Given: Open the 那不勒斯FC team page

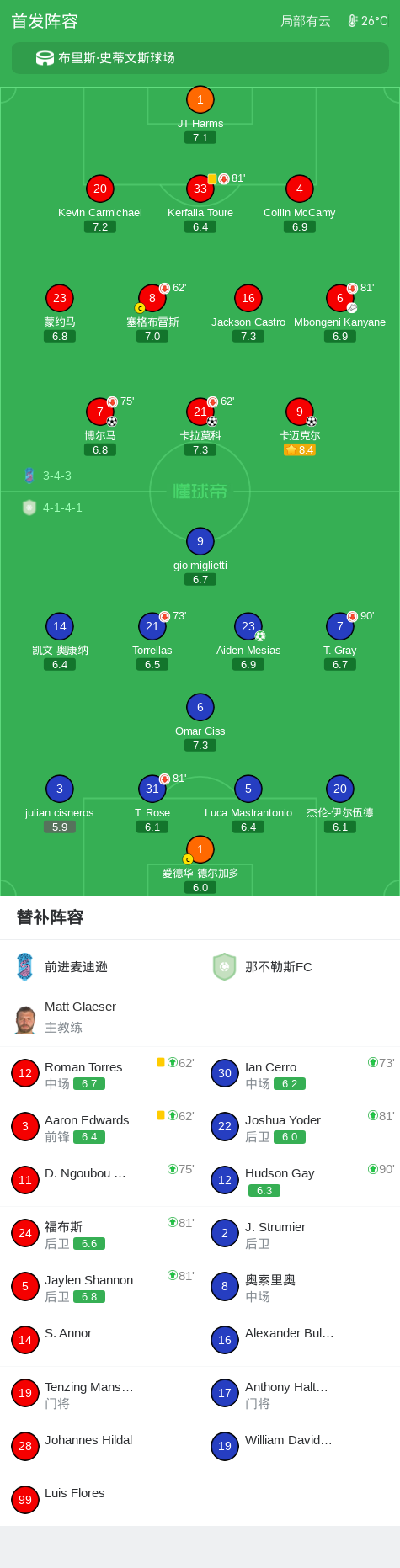Looking at the screenshot, I should coord(300,967).
